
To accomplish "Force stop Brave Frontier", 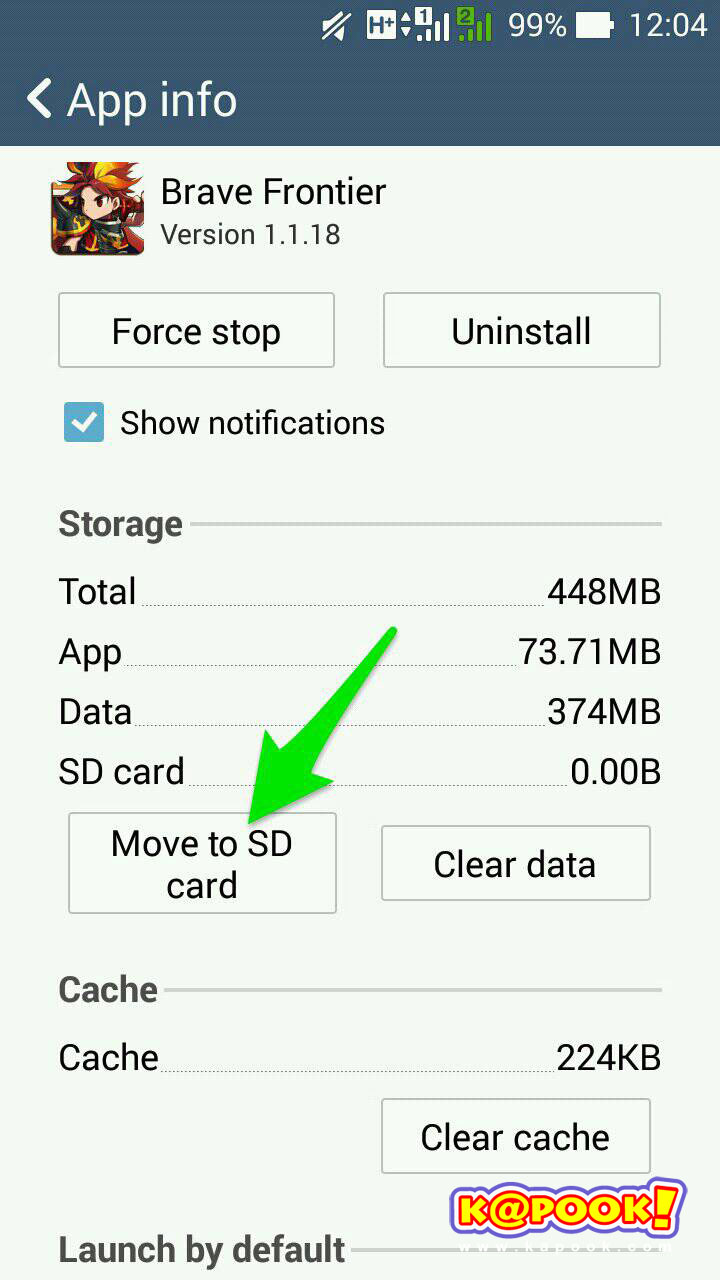I will coord(196,331).
